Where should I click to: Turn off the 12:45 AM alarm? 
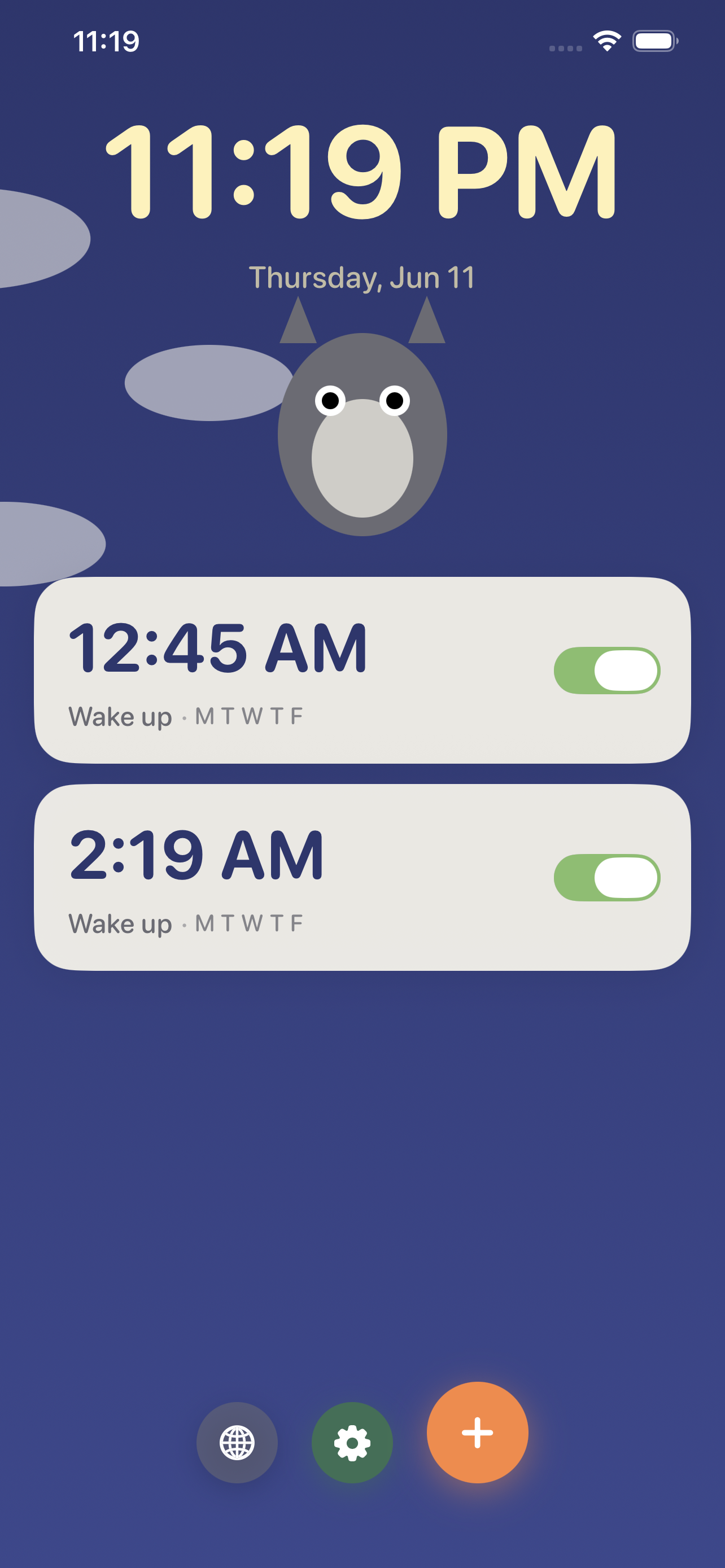tap(607, 670)
